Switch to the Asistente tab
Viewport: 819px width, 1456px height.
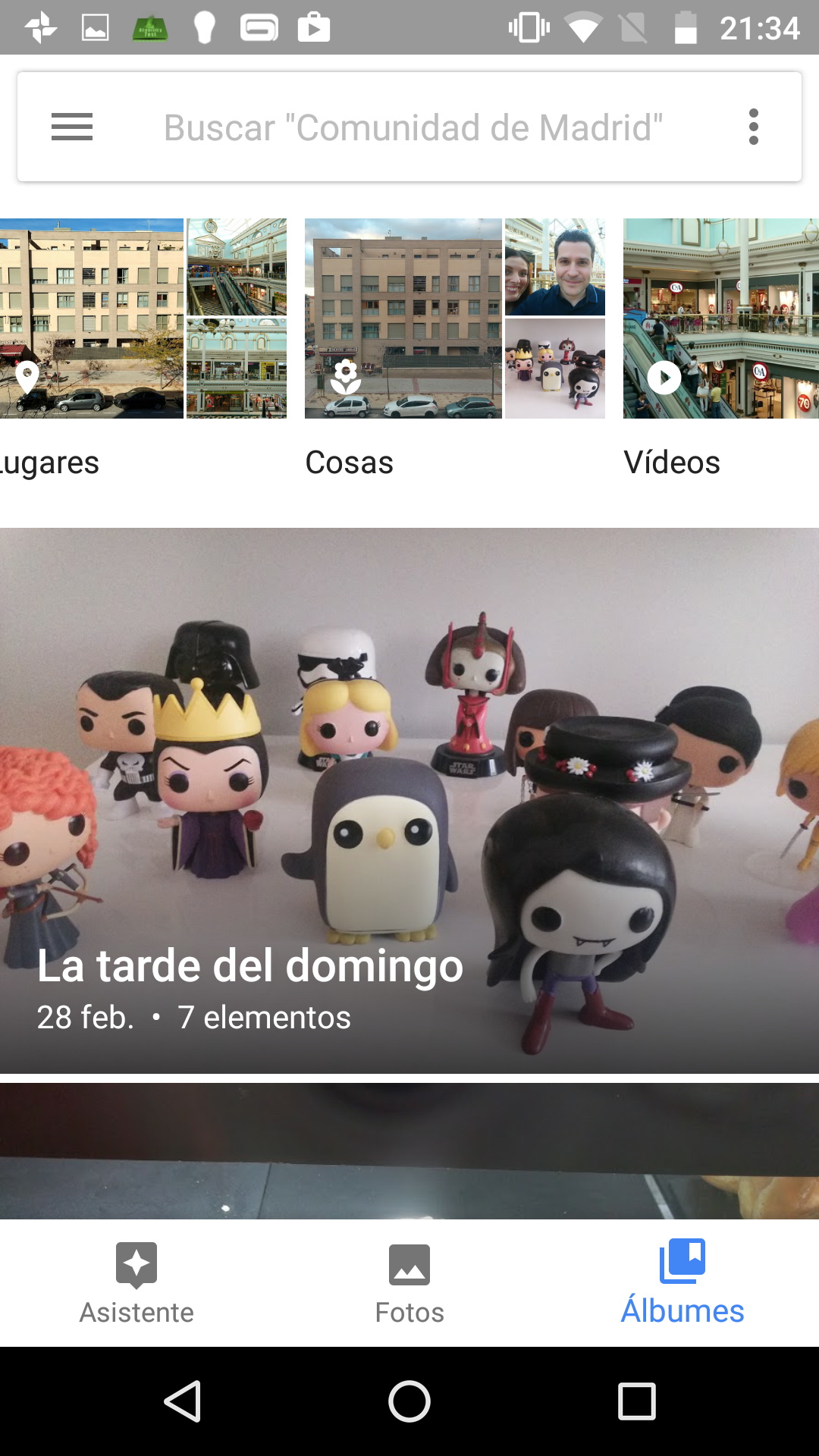[136, 1282]
